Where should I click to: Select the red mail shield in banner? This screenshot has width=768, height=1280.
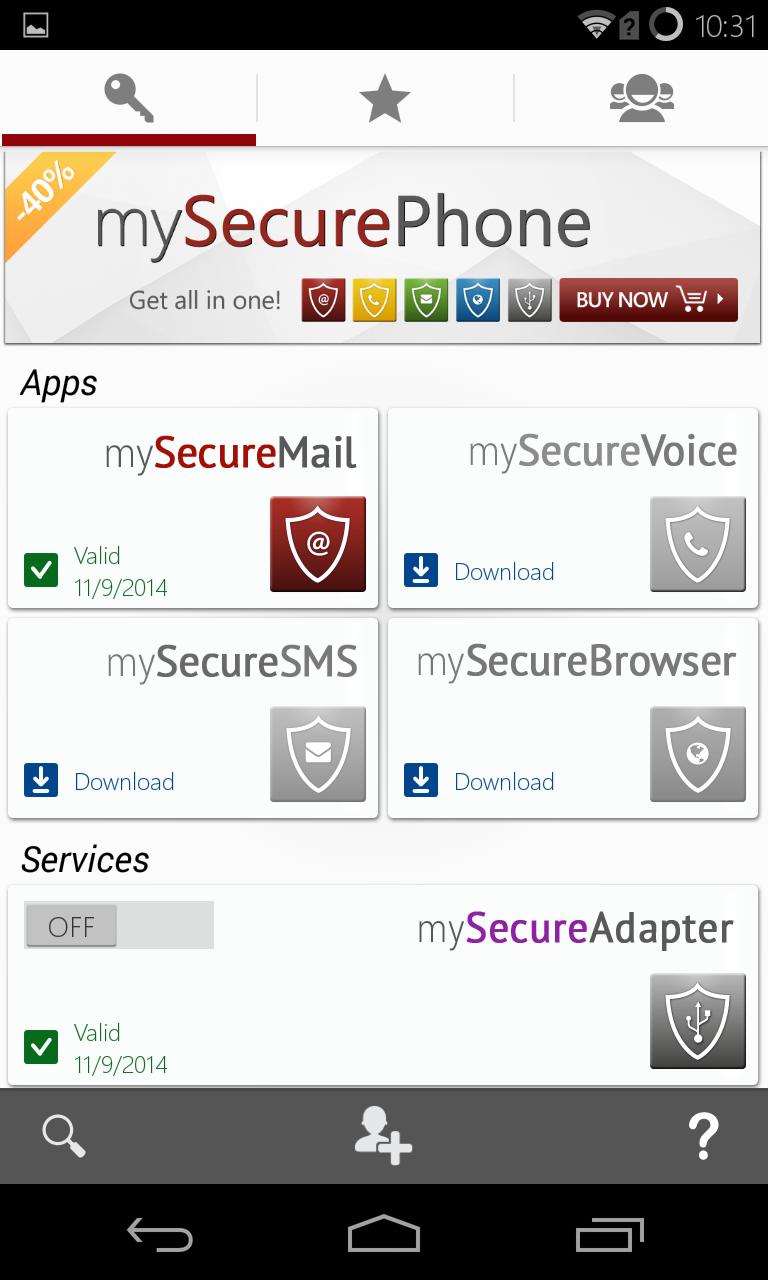pyautogui.click(x=321, y=299)
